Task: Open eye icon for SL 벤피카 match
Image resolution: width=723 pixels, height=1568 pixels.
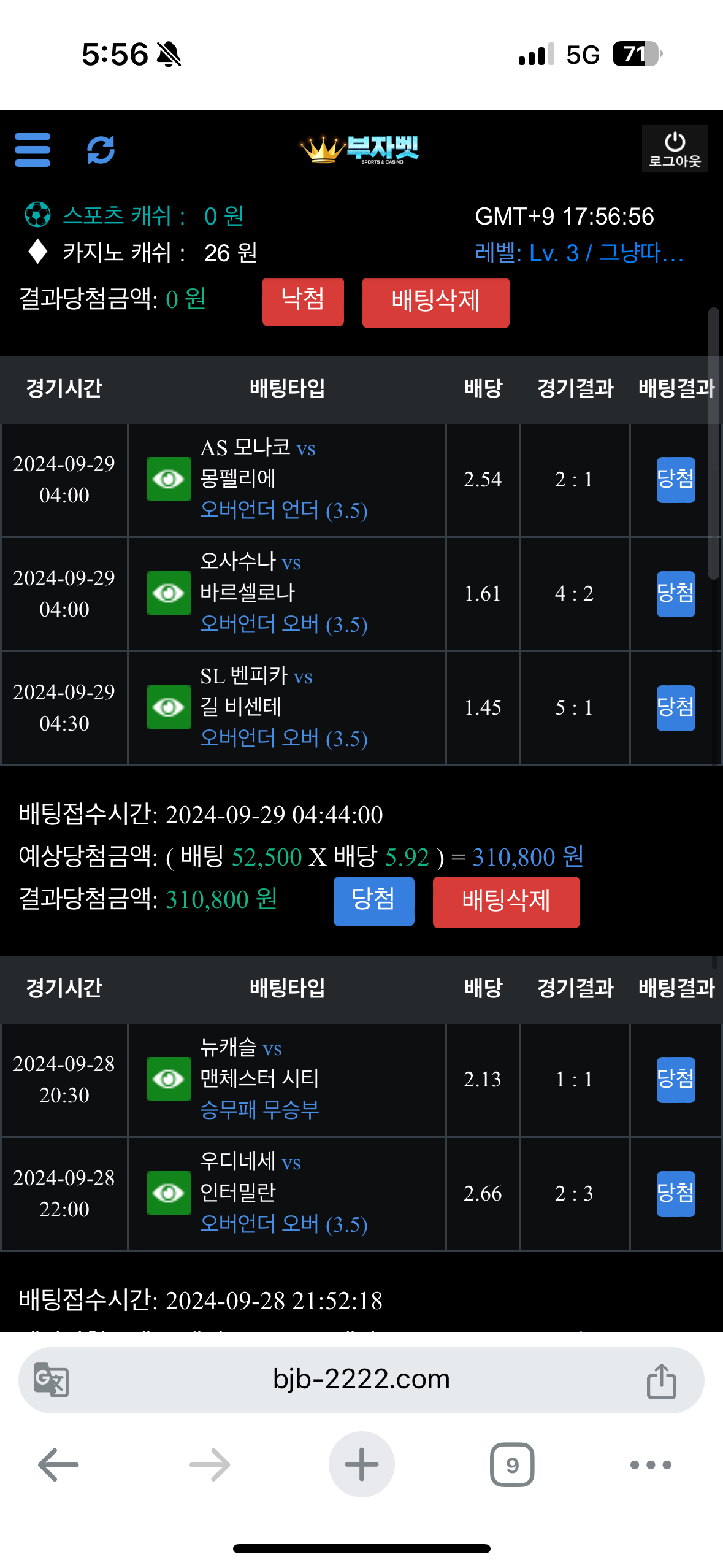Action: [x=169, y=707]
